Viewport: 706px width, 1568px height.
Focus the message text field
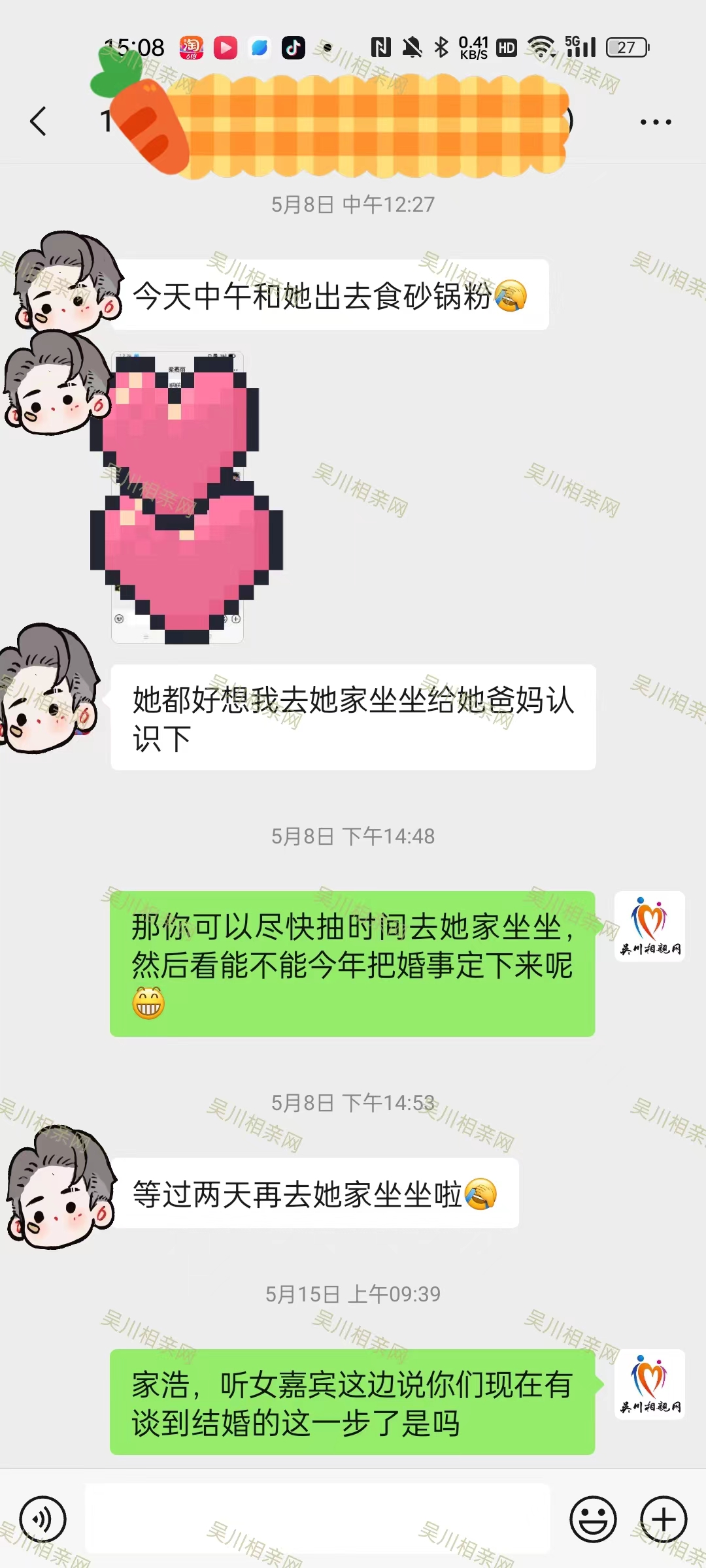[317, 1520]
